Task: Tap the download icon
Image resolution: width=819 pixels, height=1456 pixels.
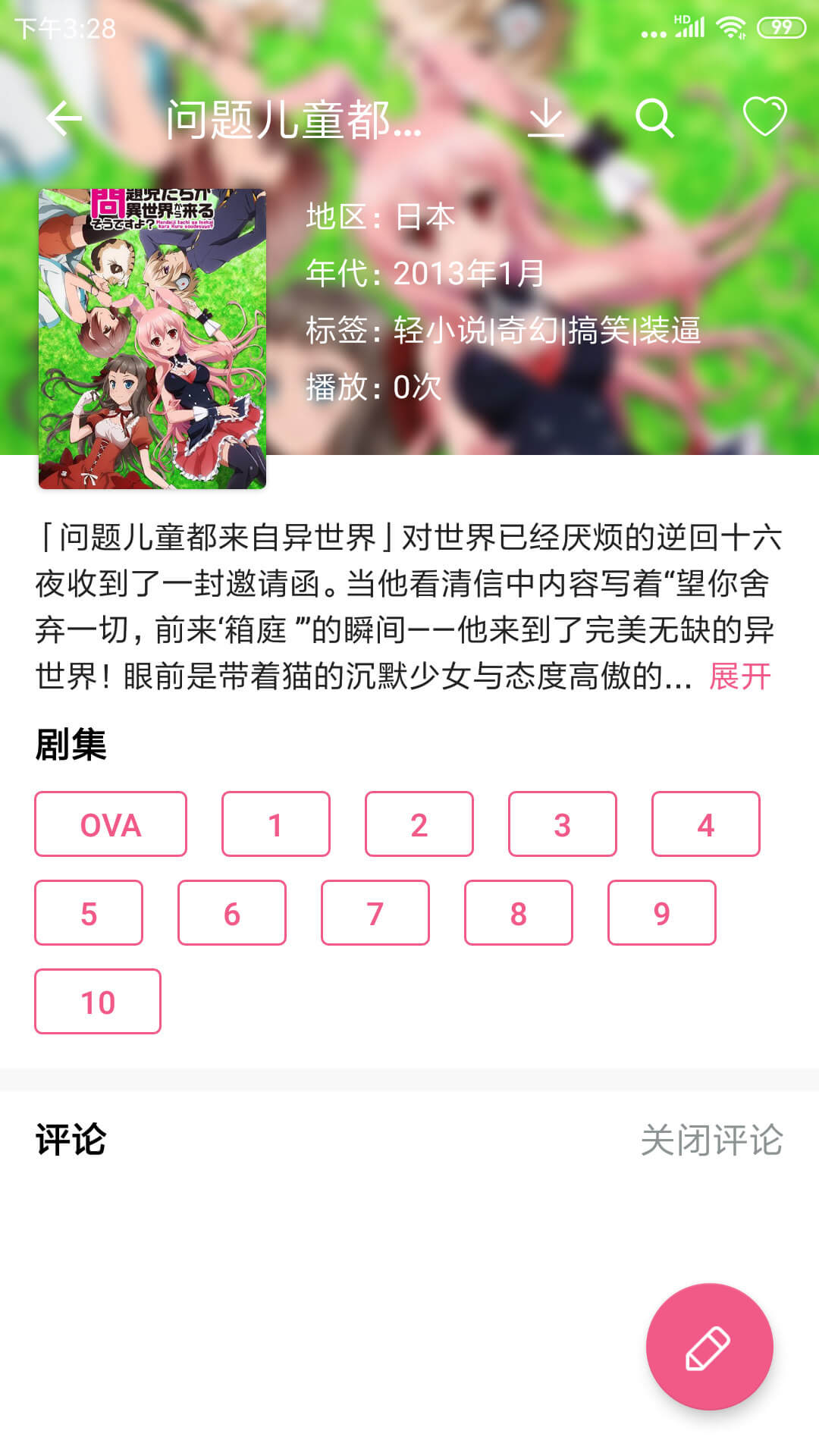Action: (545, 118)
